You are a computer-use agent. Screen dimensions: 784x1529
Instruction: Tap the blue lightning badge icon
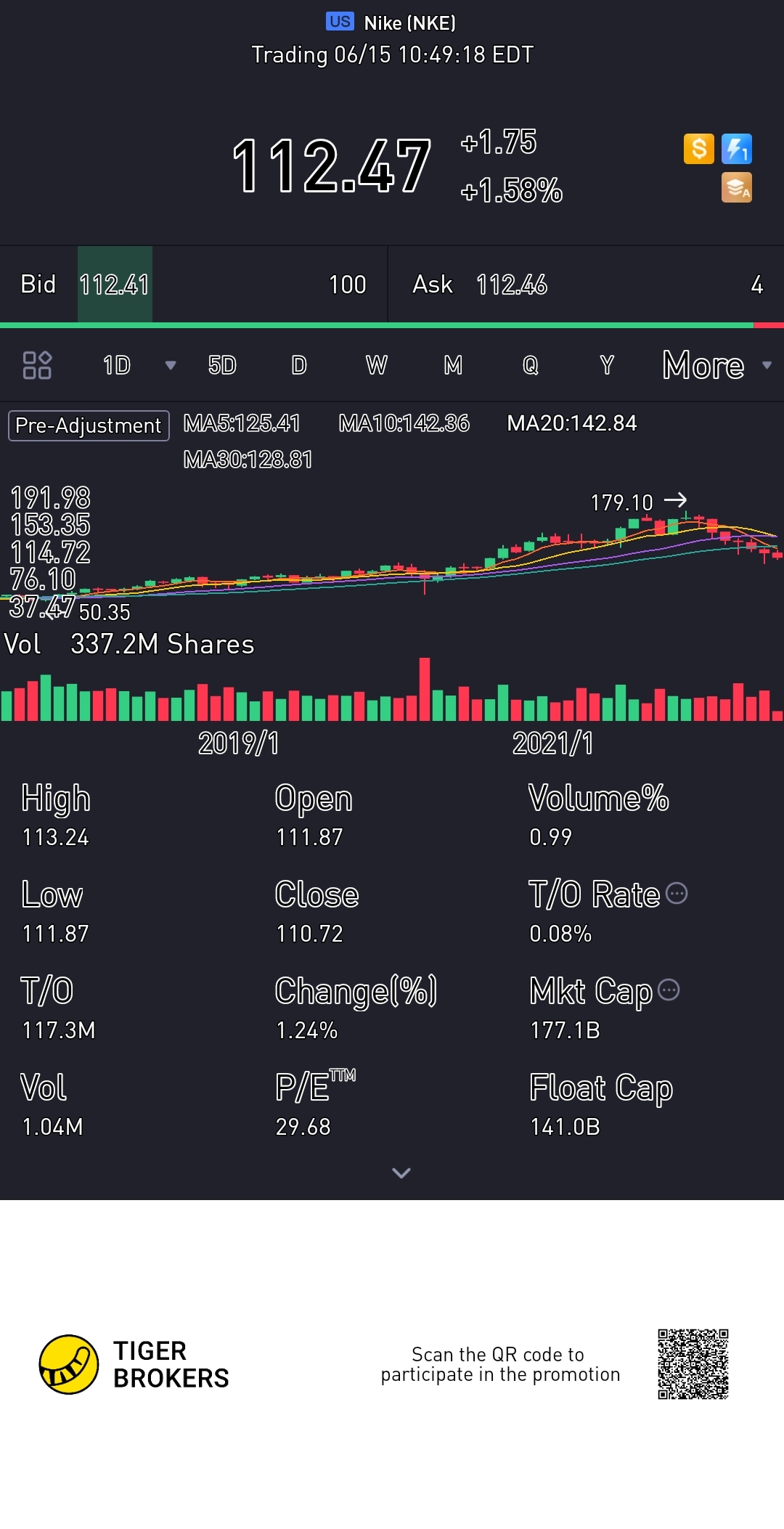pyautogui.click(x=737, y=149)
